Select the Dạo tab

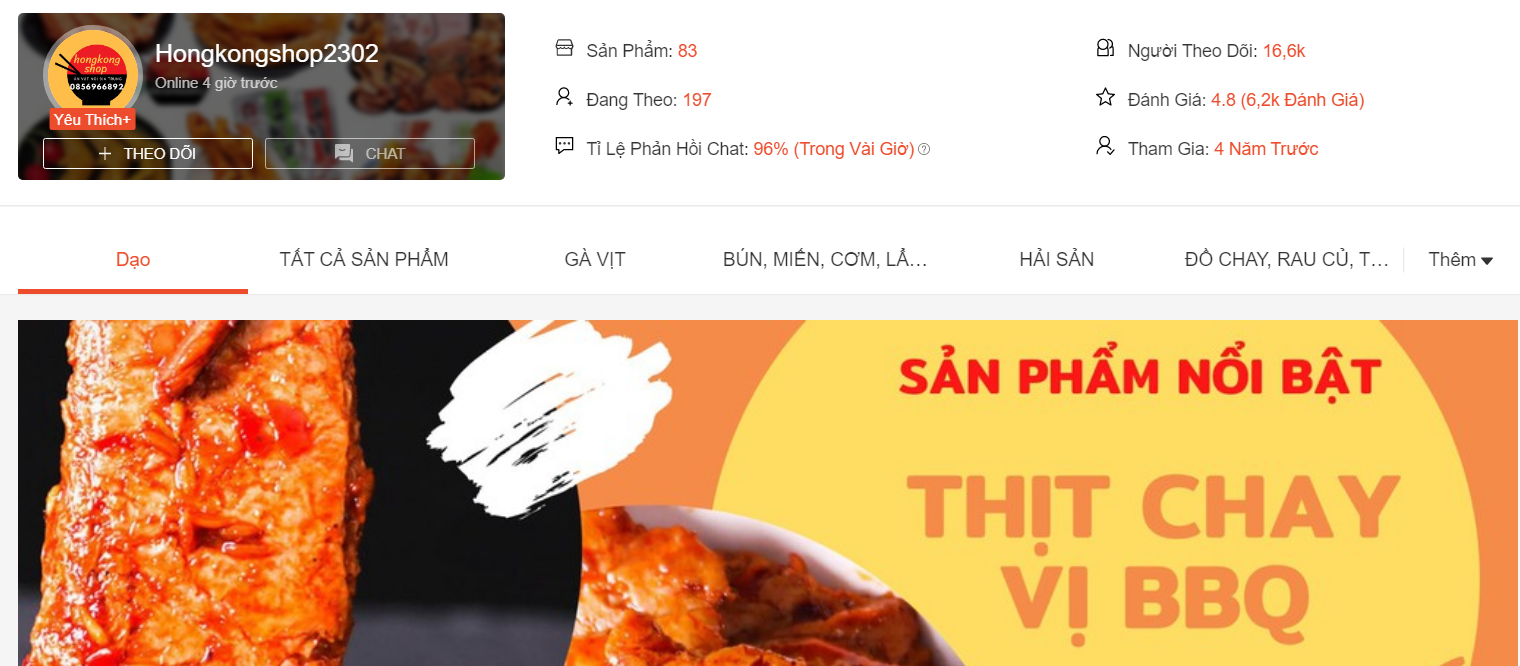point(133,260)
